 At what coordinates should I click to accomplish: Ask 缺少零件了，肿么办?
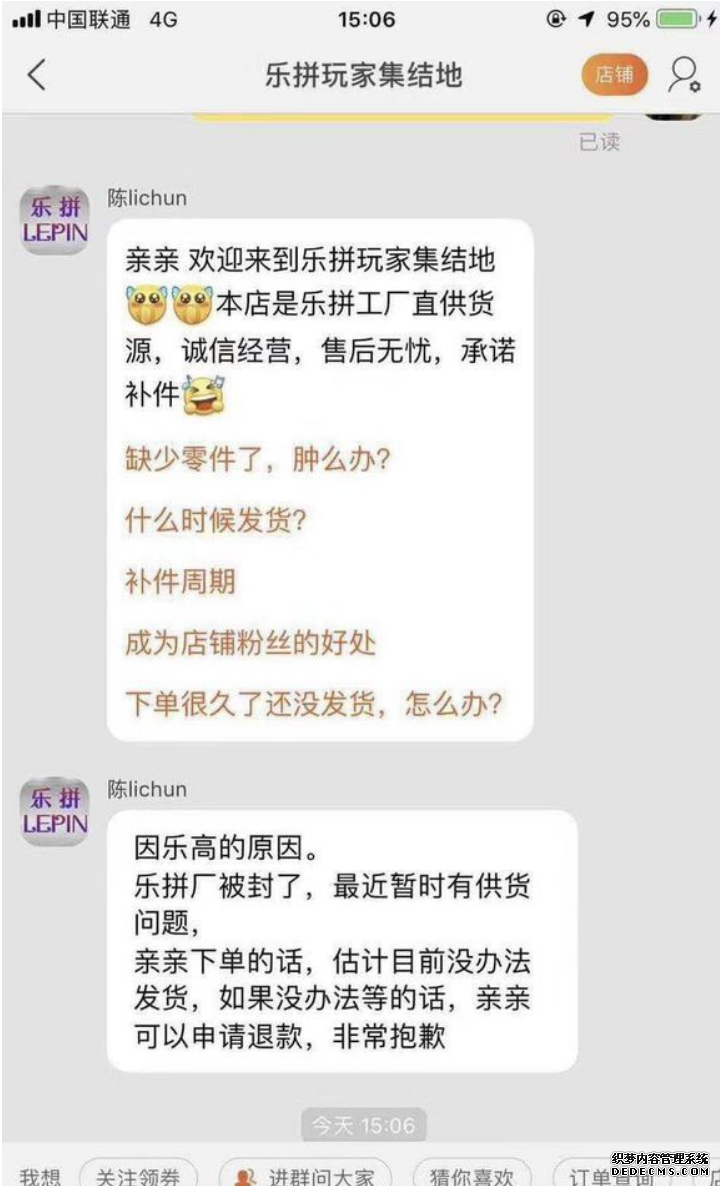pyautogui.click(x=257, y=460)
